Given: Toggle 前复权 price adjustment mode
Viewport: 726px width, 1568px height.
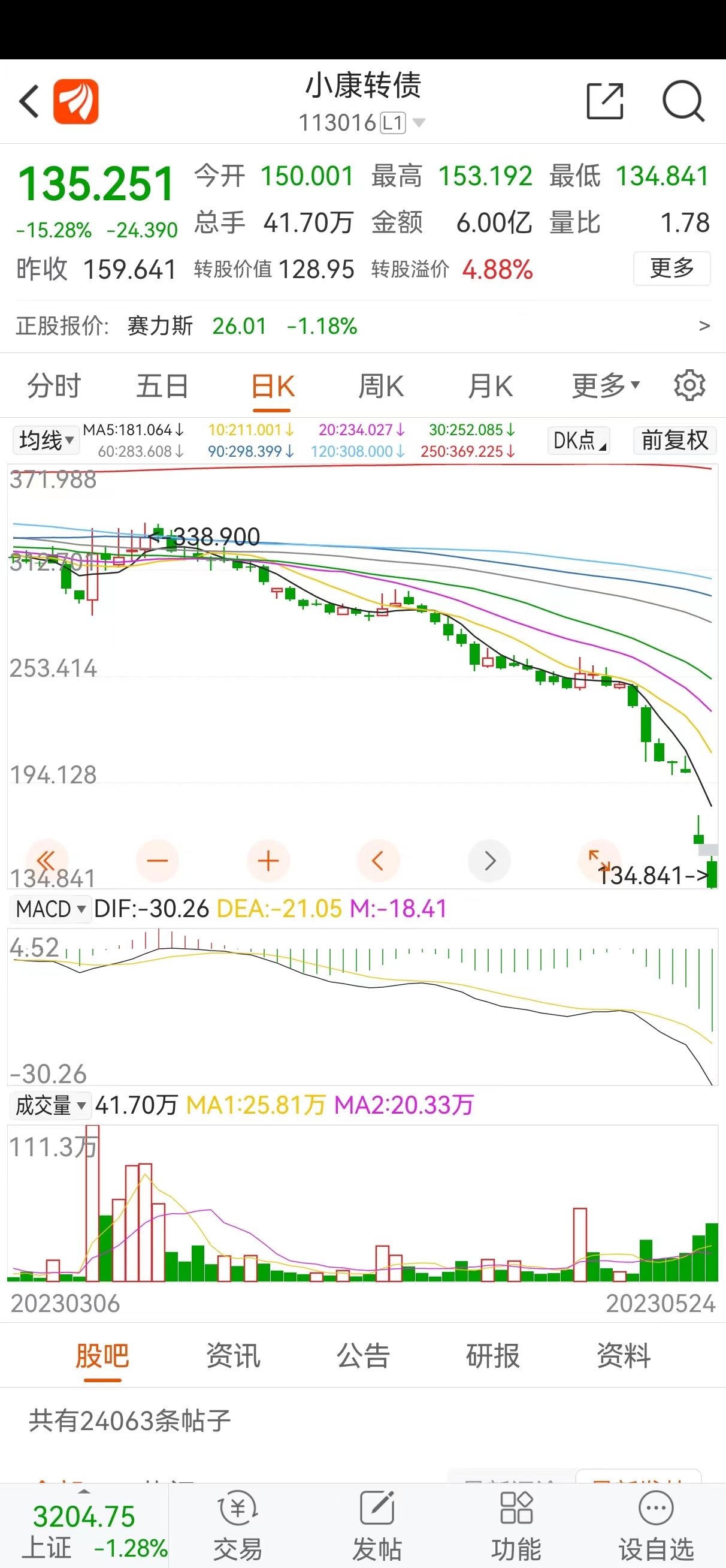Looking at the screenshot, I should [674, 440].
